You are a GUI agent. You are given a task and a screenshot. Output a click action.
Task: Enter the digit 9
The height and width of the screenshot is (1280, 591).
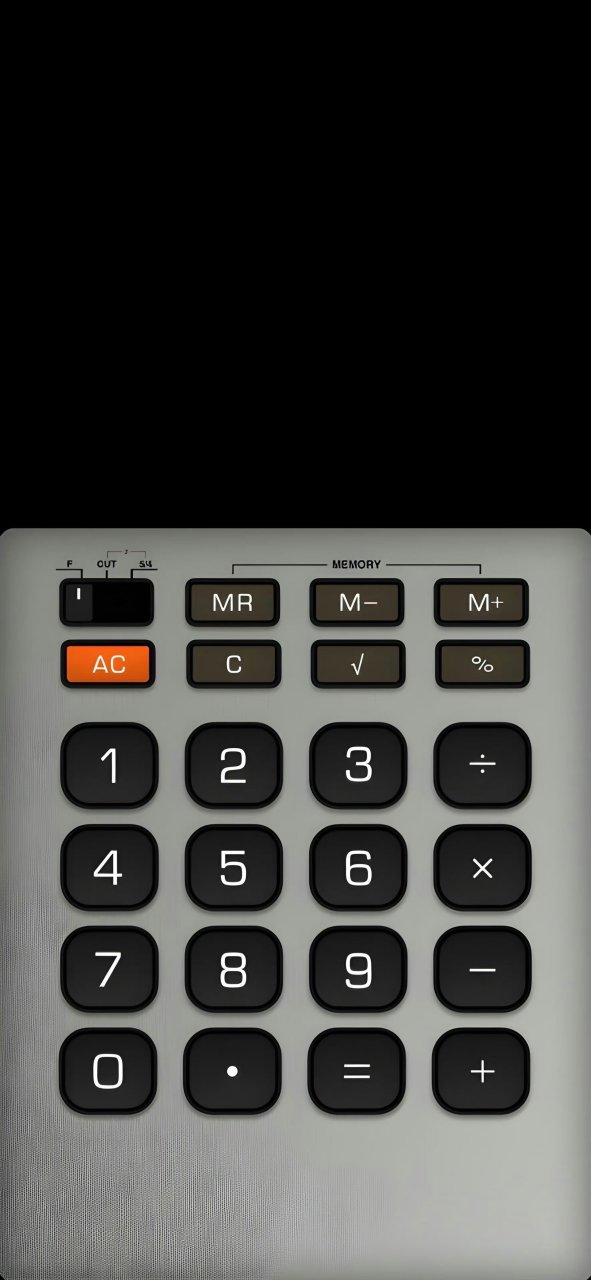point(358,970)
